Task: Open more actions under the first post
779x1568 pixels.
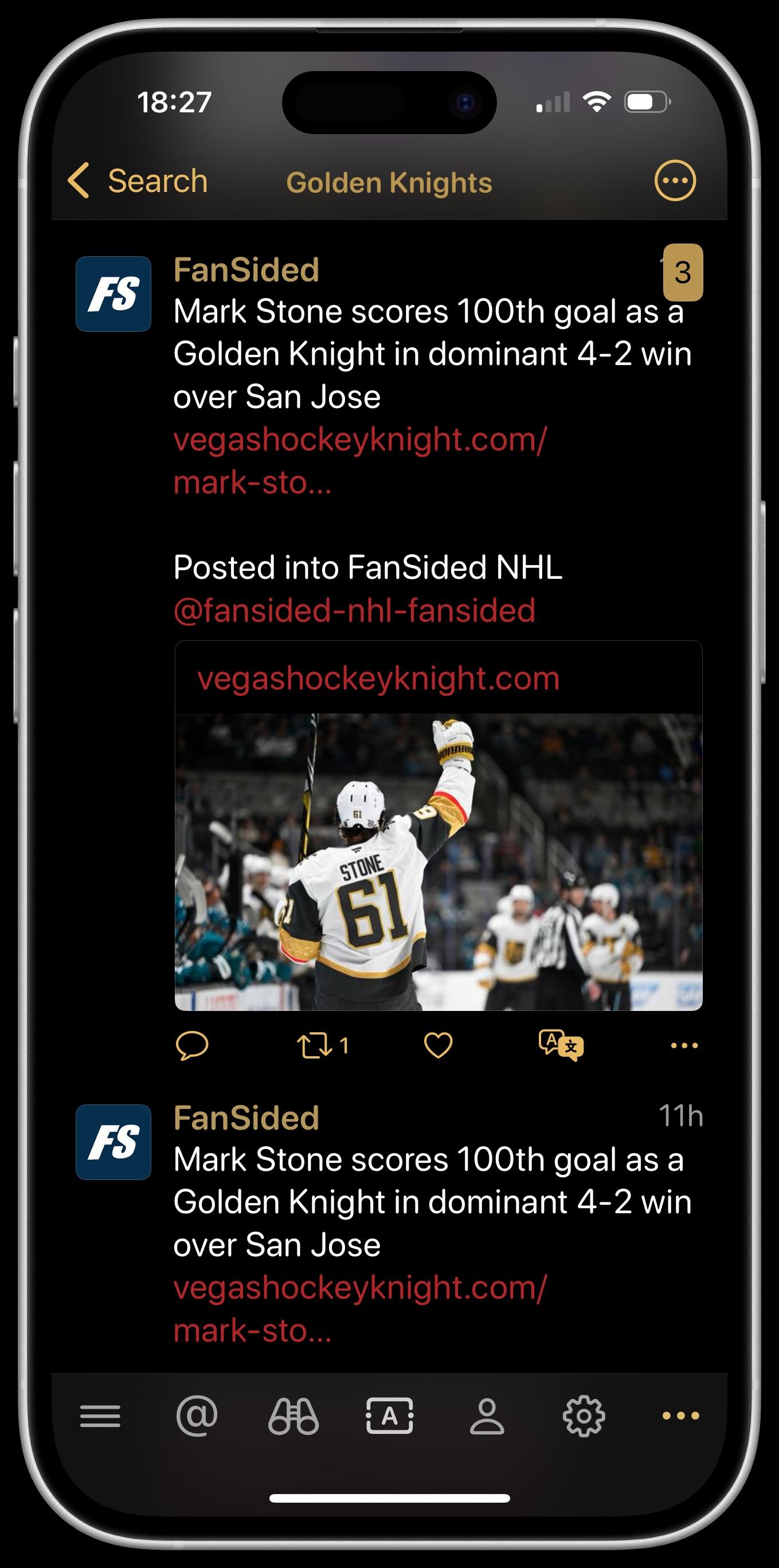Action: click(684, 1046)
